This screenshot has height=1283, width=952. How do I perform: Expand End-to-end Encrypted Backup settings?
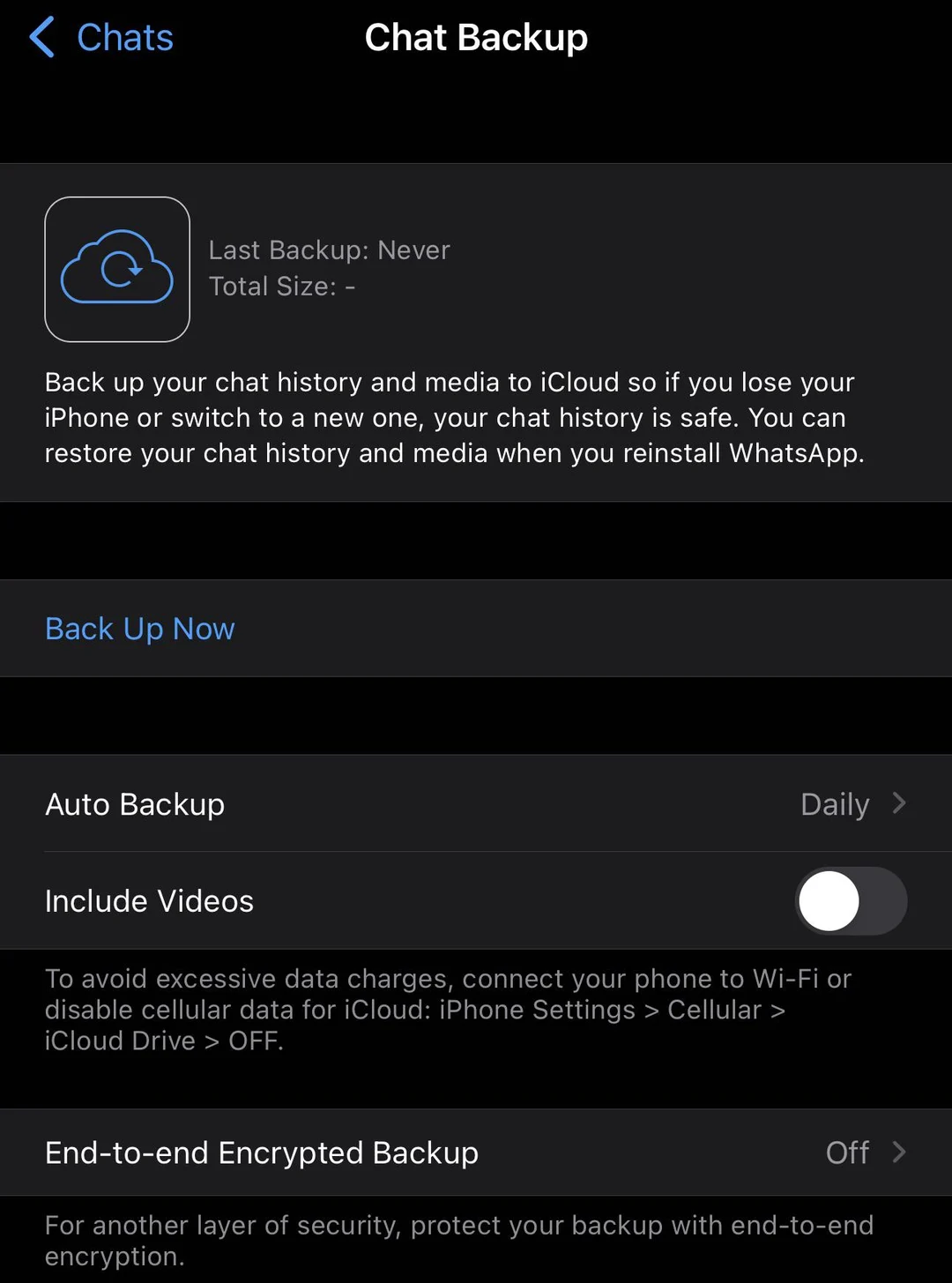pyautogui.click(x=476, y=1152)
